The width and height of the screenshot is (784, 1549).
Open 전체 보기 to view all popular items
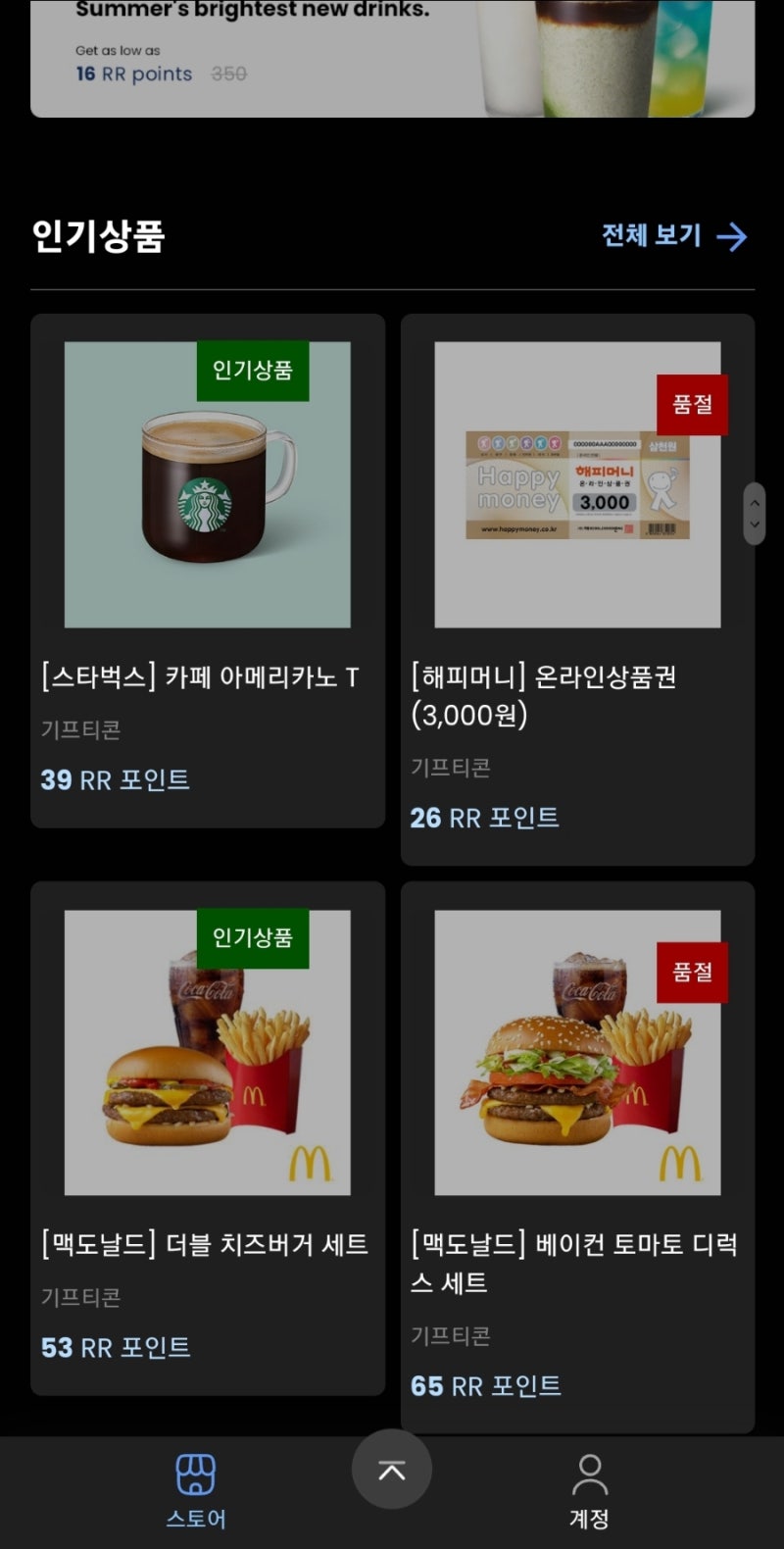652,235
